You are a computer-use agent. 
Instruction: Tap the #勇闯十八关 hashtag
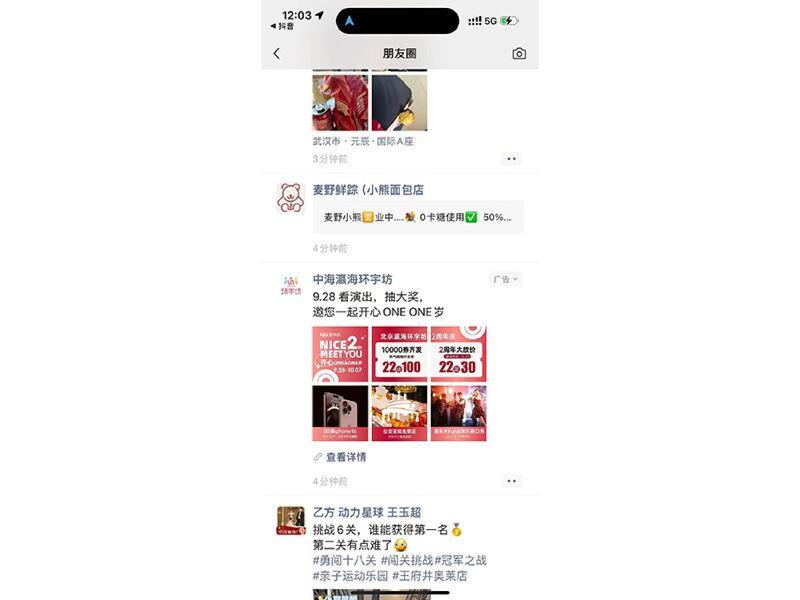click(344, 560)
